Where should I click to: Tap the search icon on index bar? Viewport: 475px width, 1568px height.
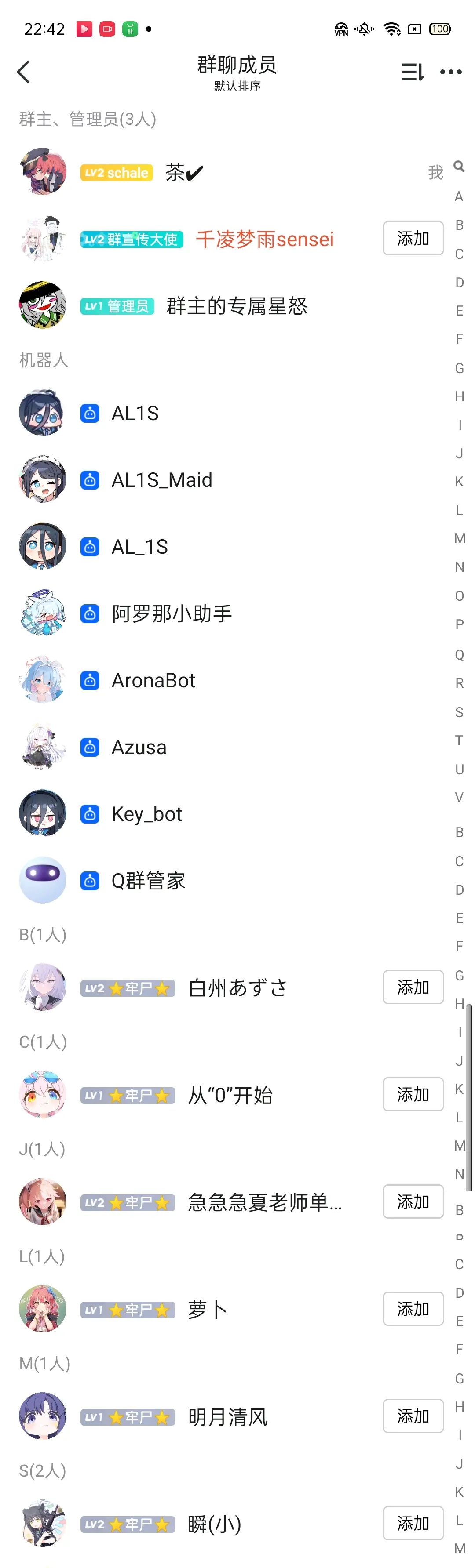[459, 166]
